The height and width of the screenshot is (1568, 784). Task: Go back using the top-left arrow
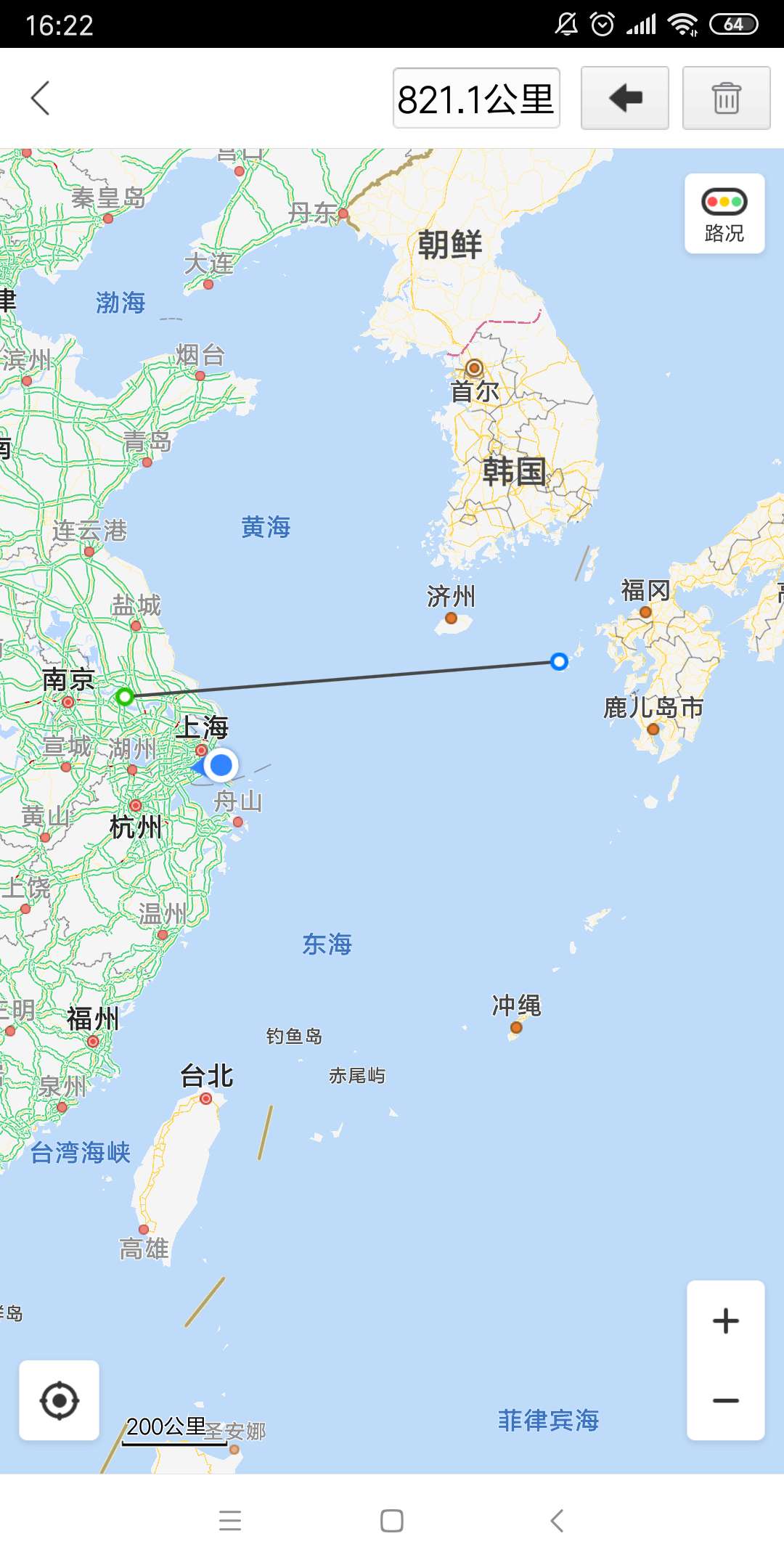41,98
